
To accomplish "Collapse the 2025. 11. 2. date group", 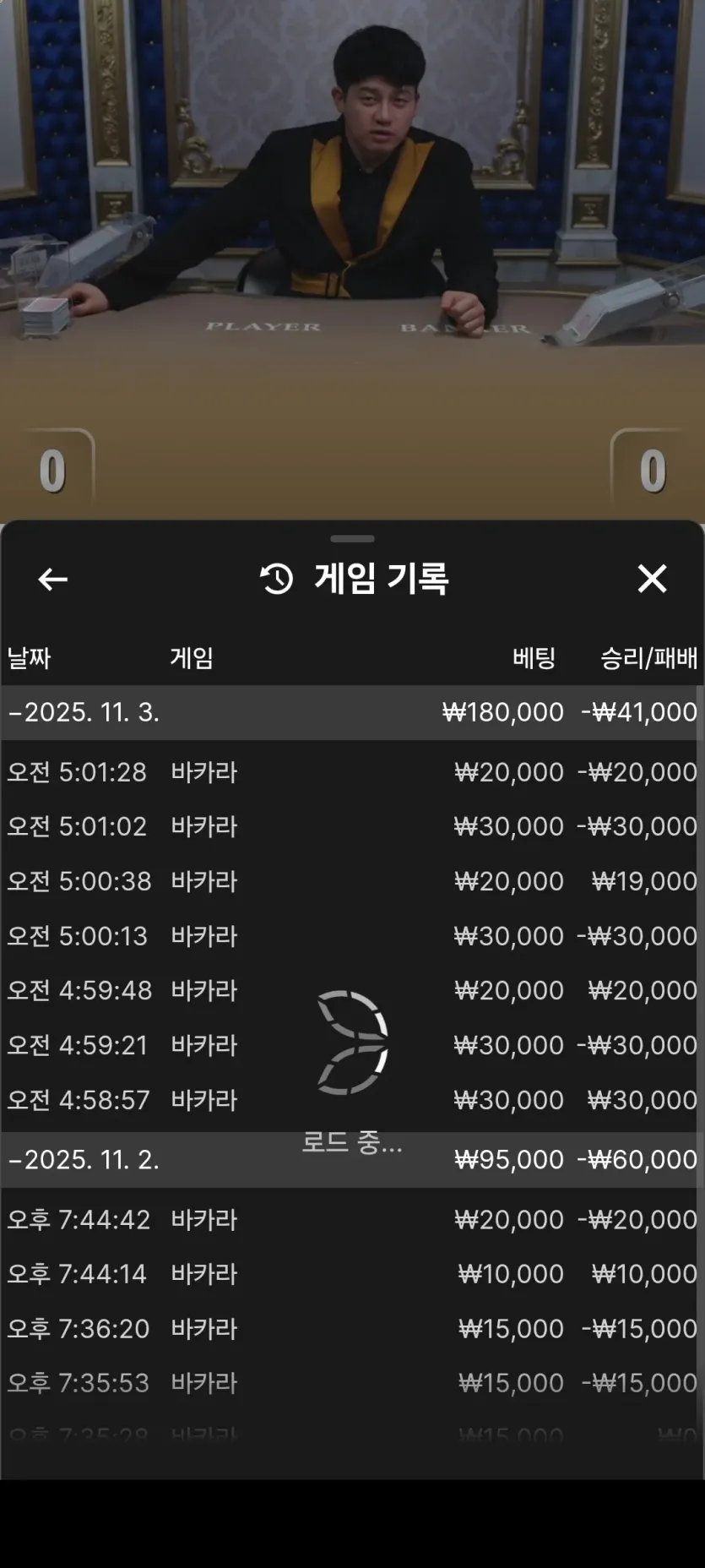I will (352, 1159).
